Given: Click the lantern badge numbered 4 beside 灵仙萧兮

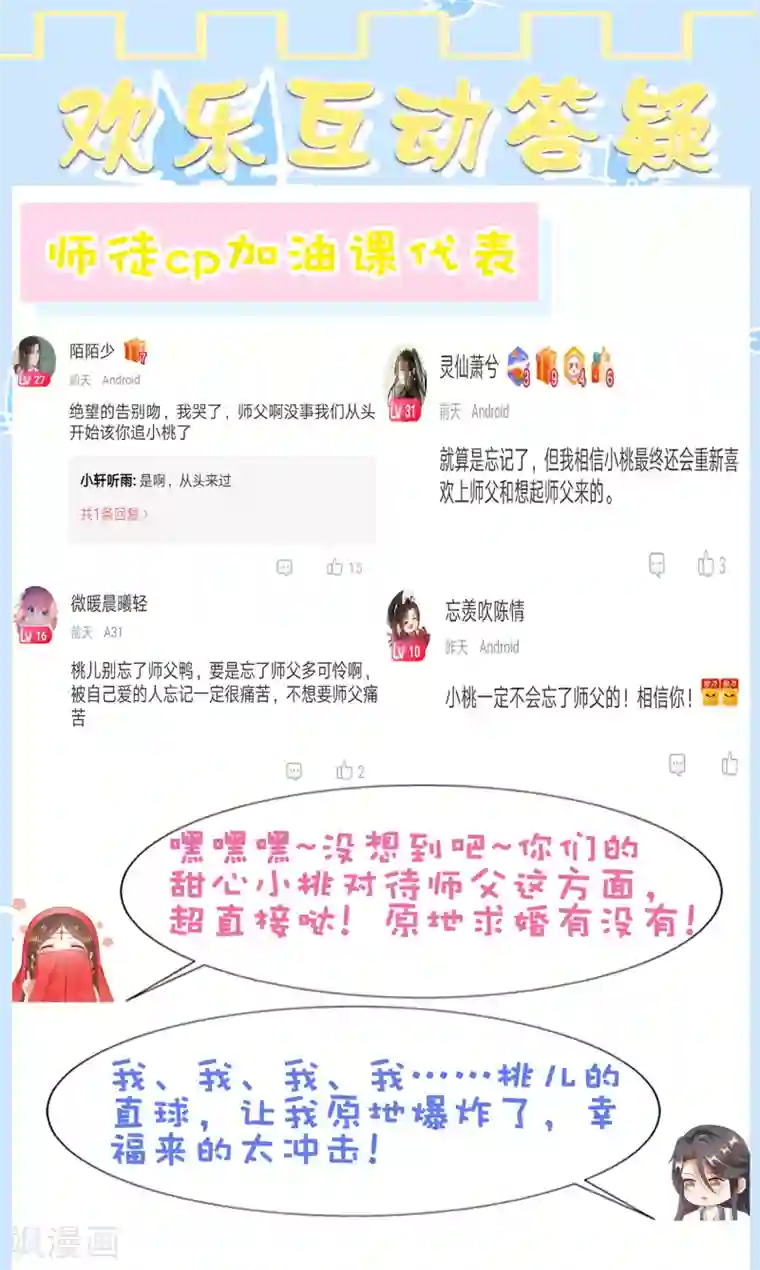Looking at the screenshot, I should pyautogui.click(x=575, y=366).
